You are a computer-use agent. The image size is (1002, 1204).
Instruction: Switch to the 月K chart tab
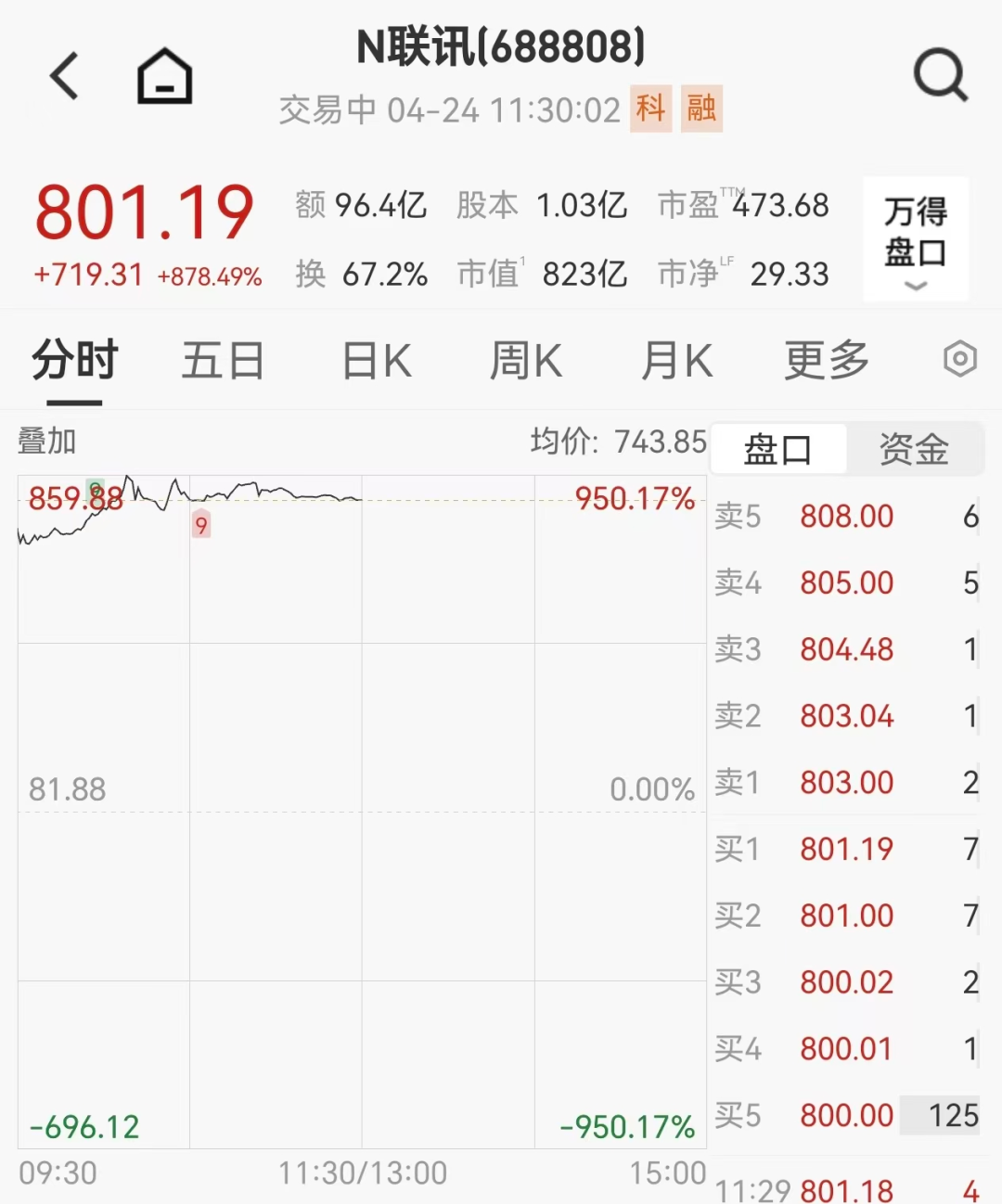click(x=676, y=361)
